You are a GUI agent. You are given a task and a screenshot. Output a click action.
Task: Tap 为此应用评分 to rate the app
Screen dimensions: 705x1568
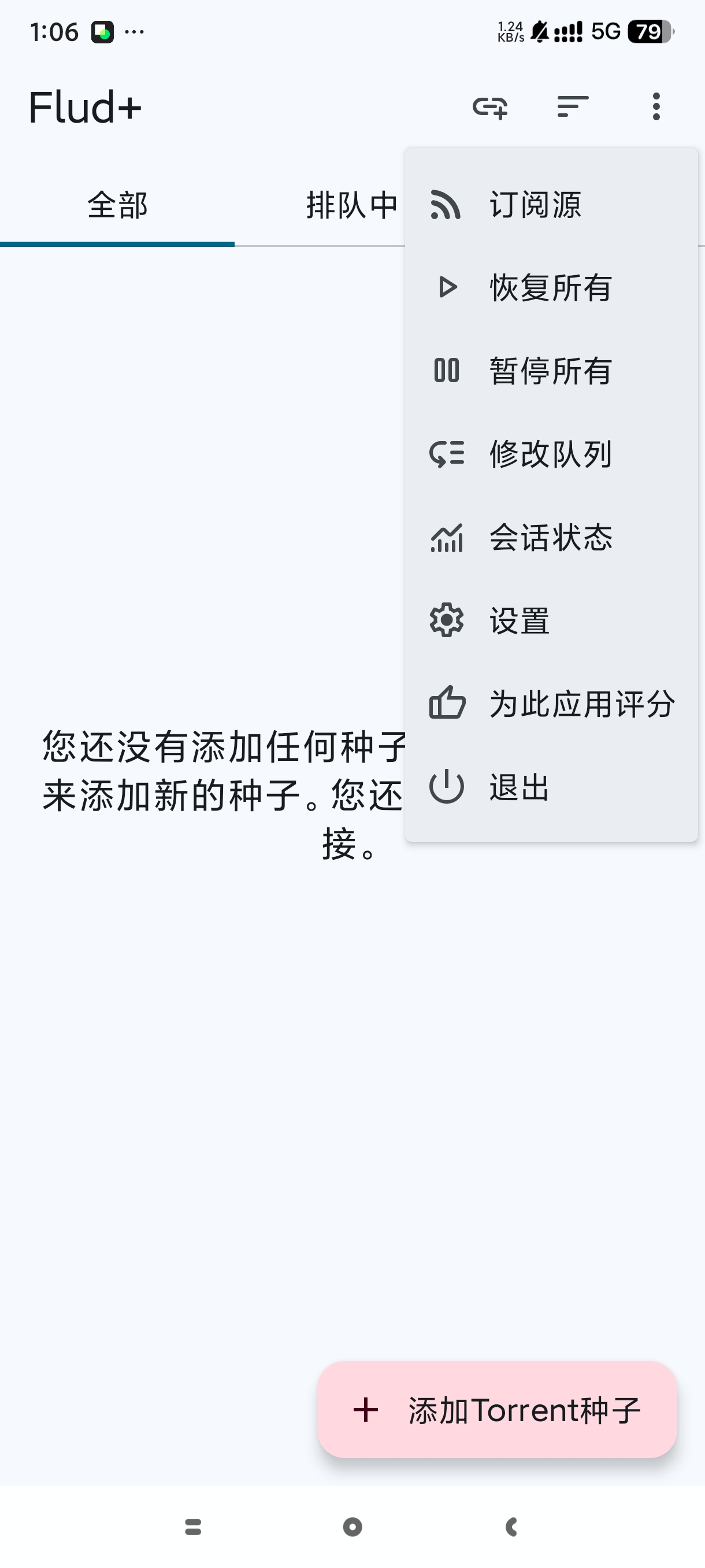[551, 704]
